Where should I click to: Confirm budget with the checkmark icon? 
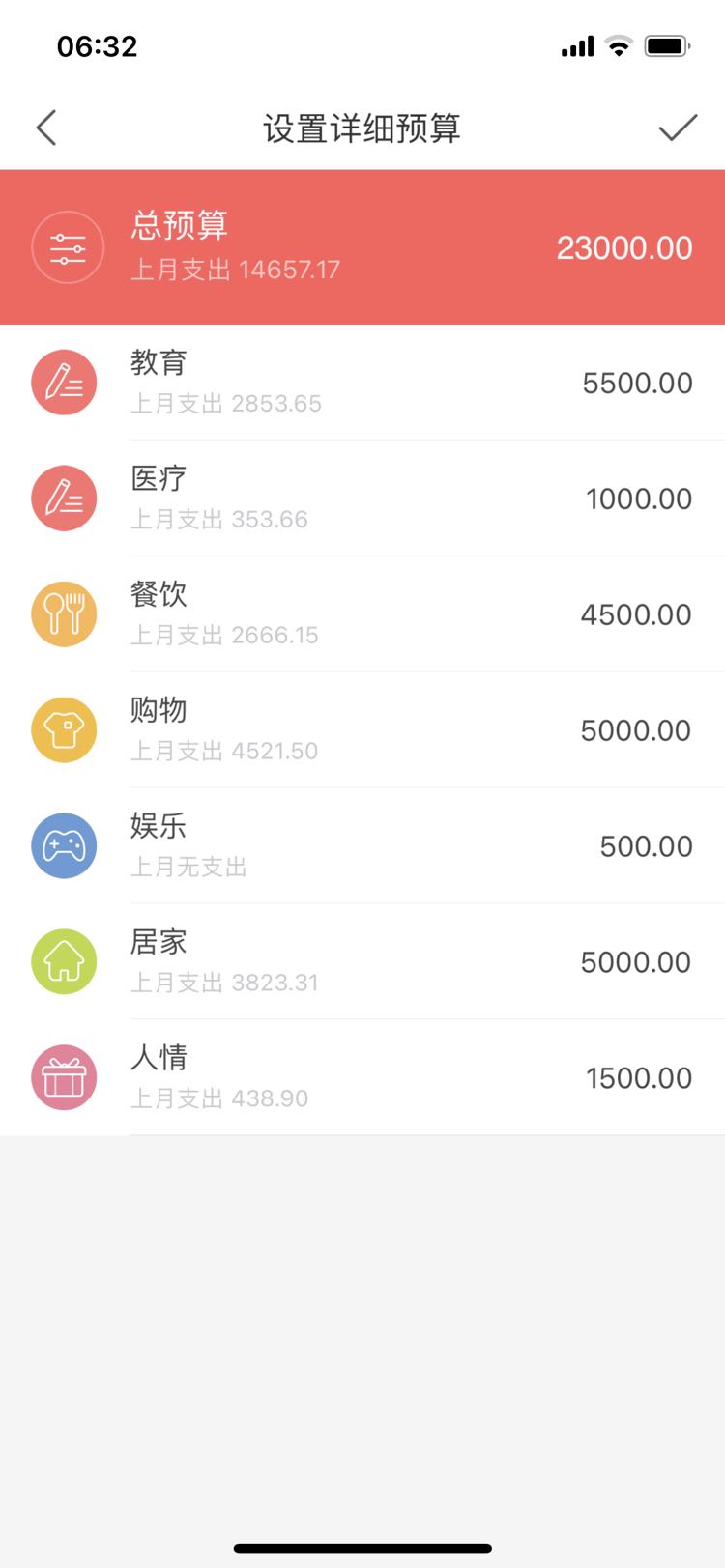(x=678, y=128)
